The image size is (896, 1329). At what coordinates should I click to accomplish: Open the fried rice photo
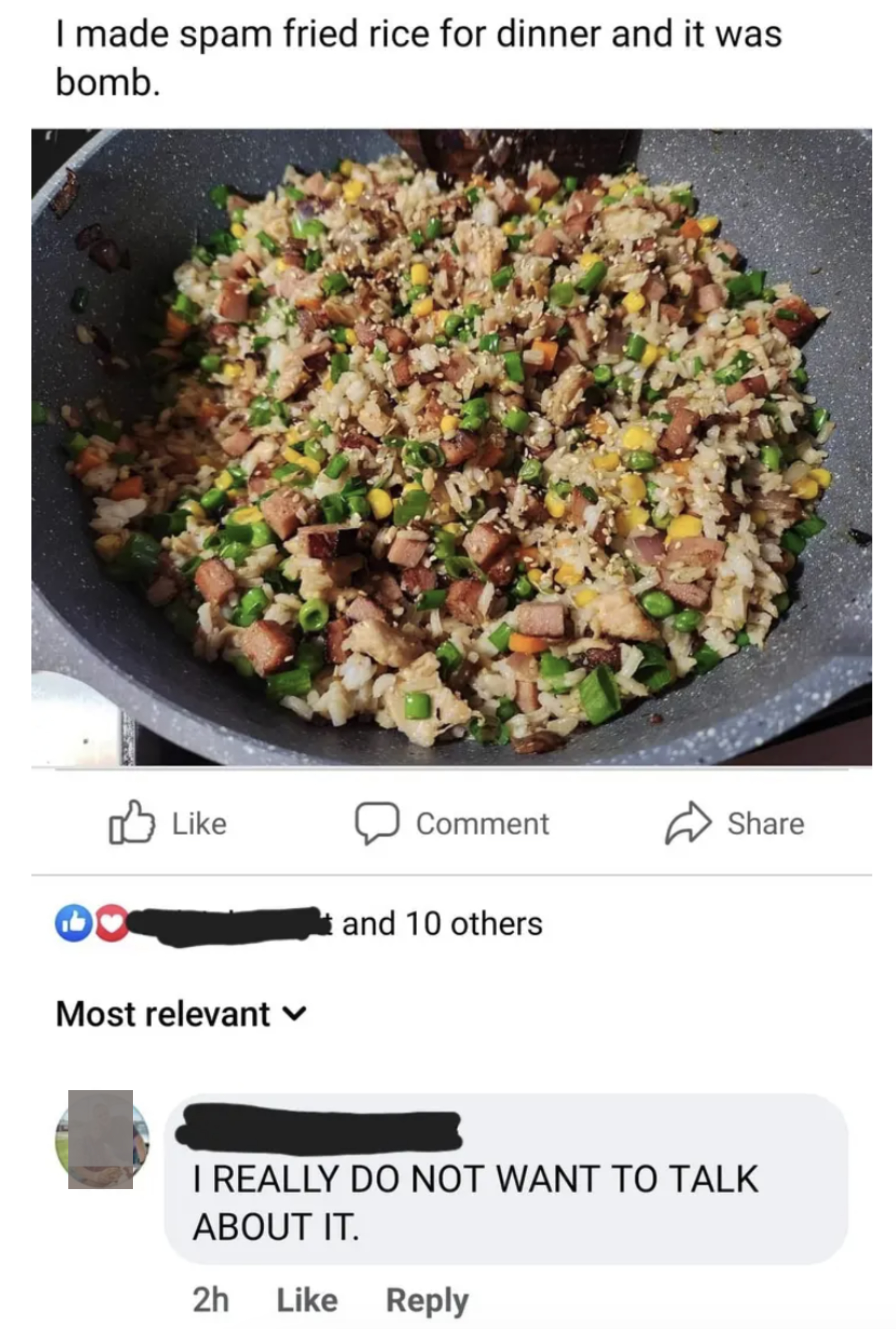452,447
